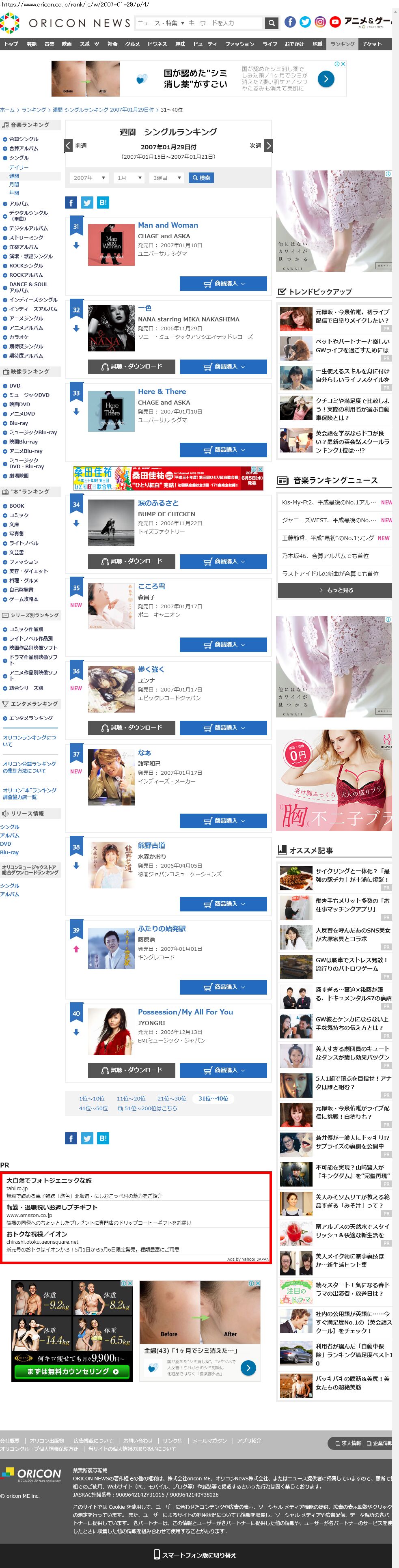Image resolution: width=399 pixels, height=1568 pixels.
Task: Open the ランキング tab in top navigation
Action: click(x=342, y=44)
